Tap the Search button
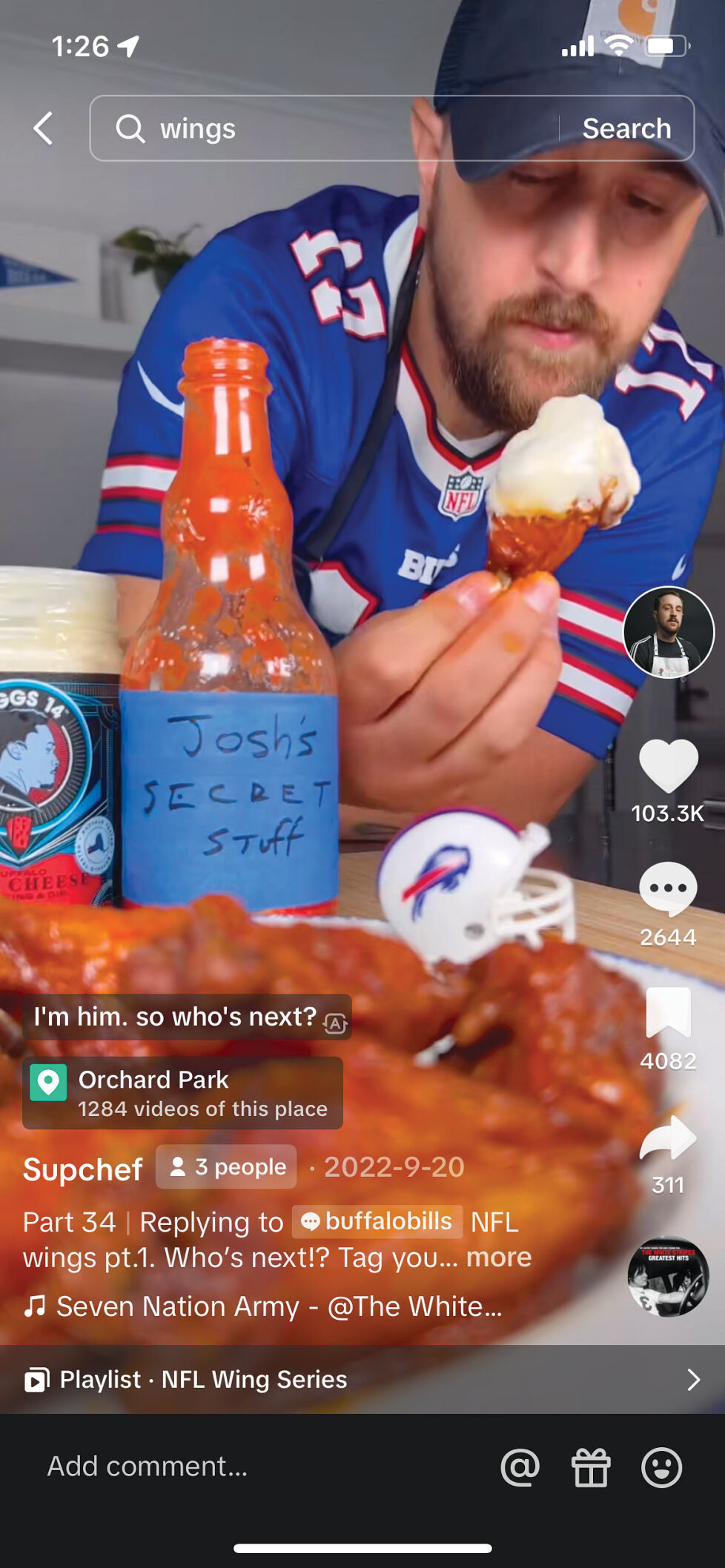This screenshot has height=1568, width=725. click(626, 128)
